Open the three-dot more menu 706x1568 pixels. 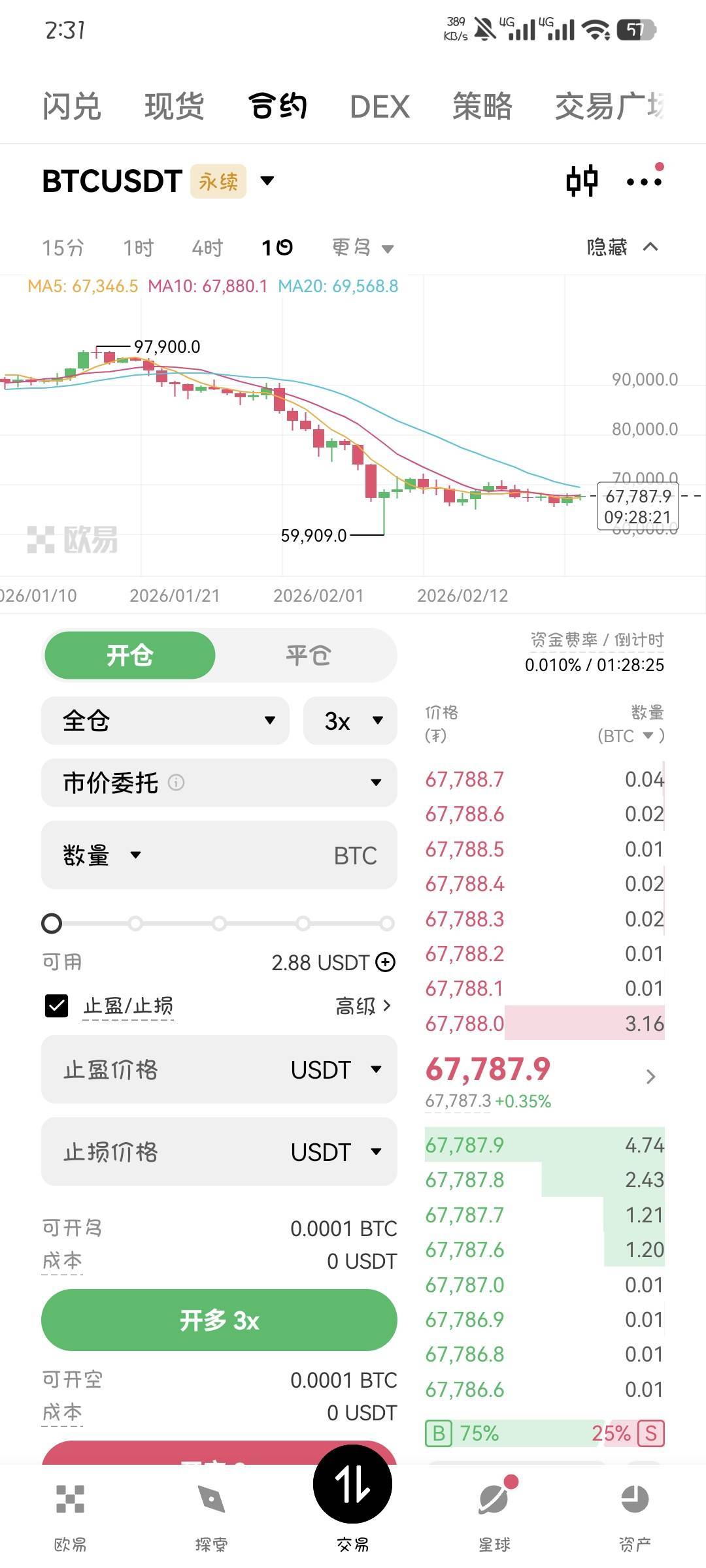point(644,182)
